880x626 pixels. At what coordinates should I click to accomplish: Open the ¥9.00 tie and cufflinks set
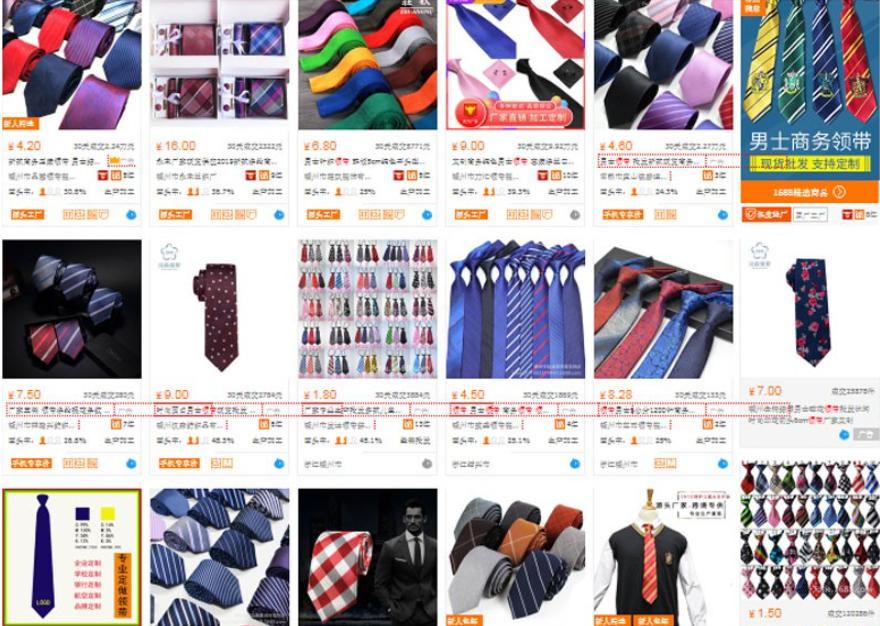pos(515,65)
